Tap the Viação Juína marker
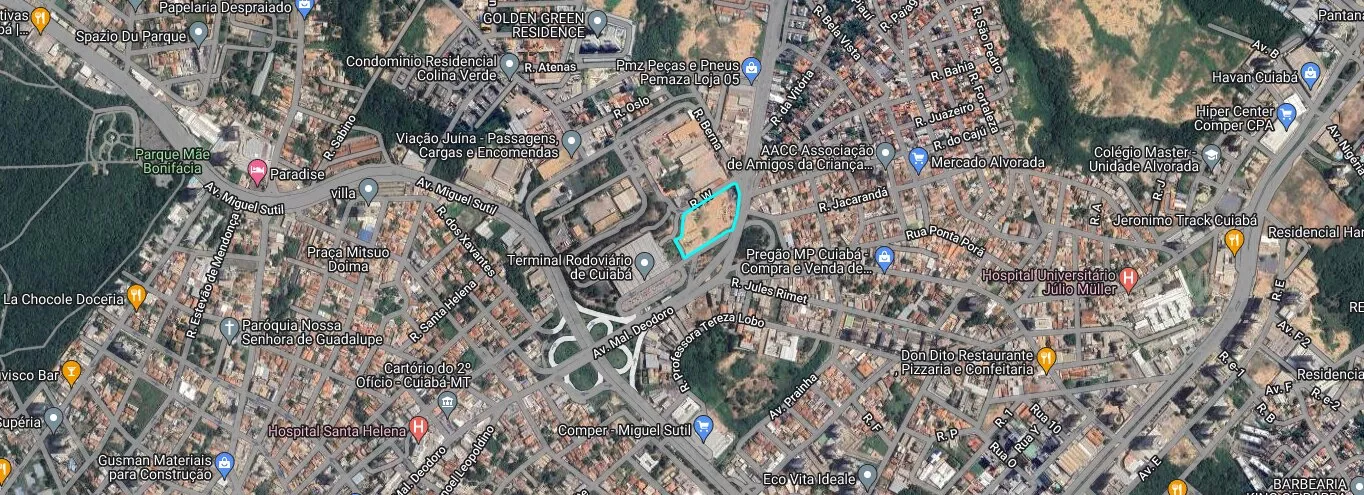The image size is (1364, 495). (x=571, y=141)
